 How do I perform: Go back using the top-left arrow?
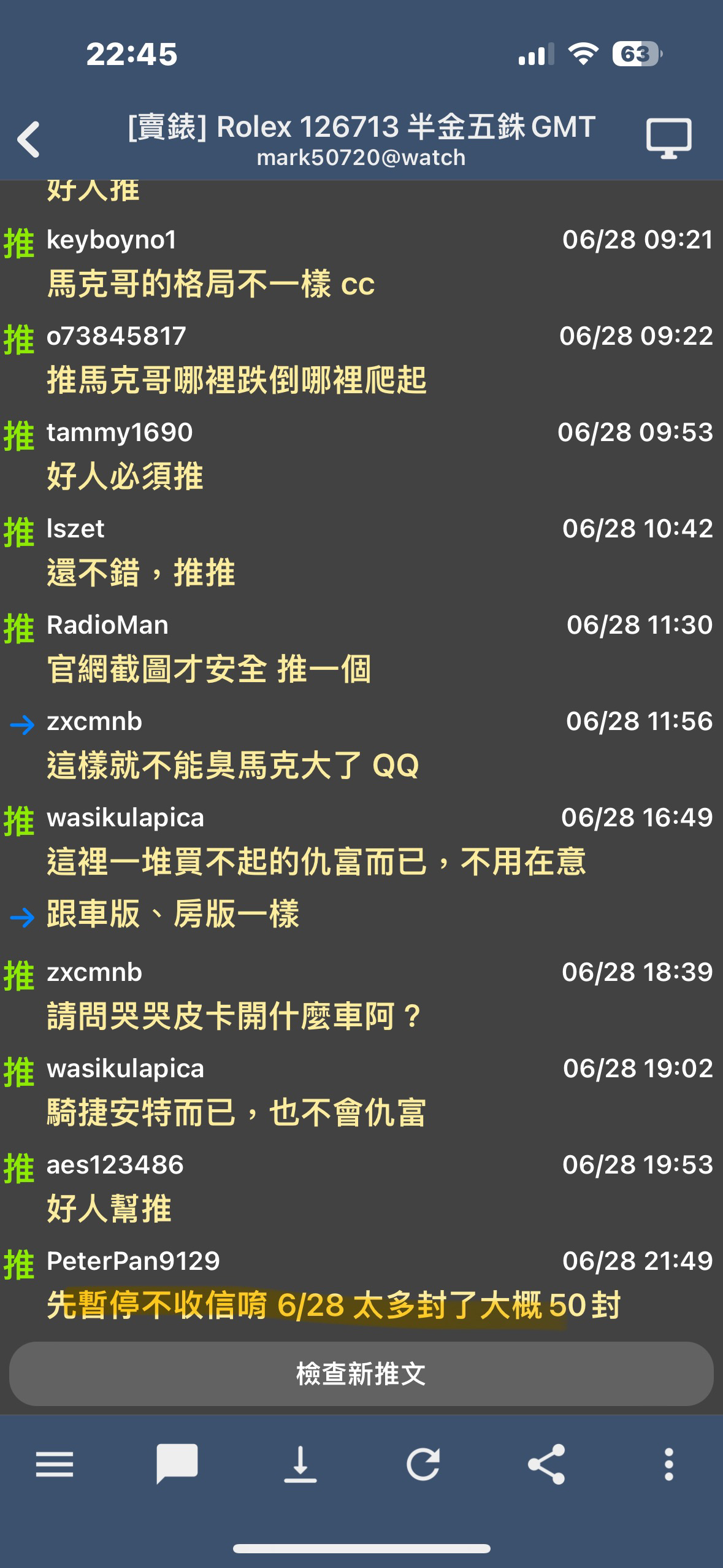[29, 139]
